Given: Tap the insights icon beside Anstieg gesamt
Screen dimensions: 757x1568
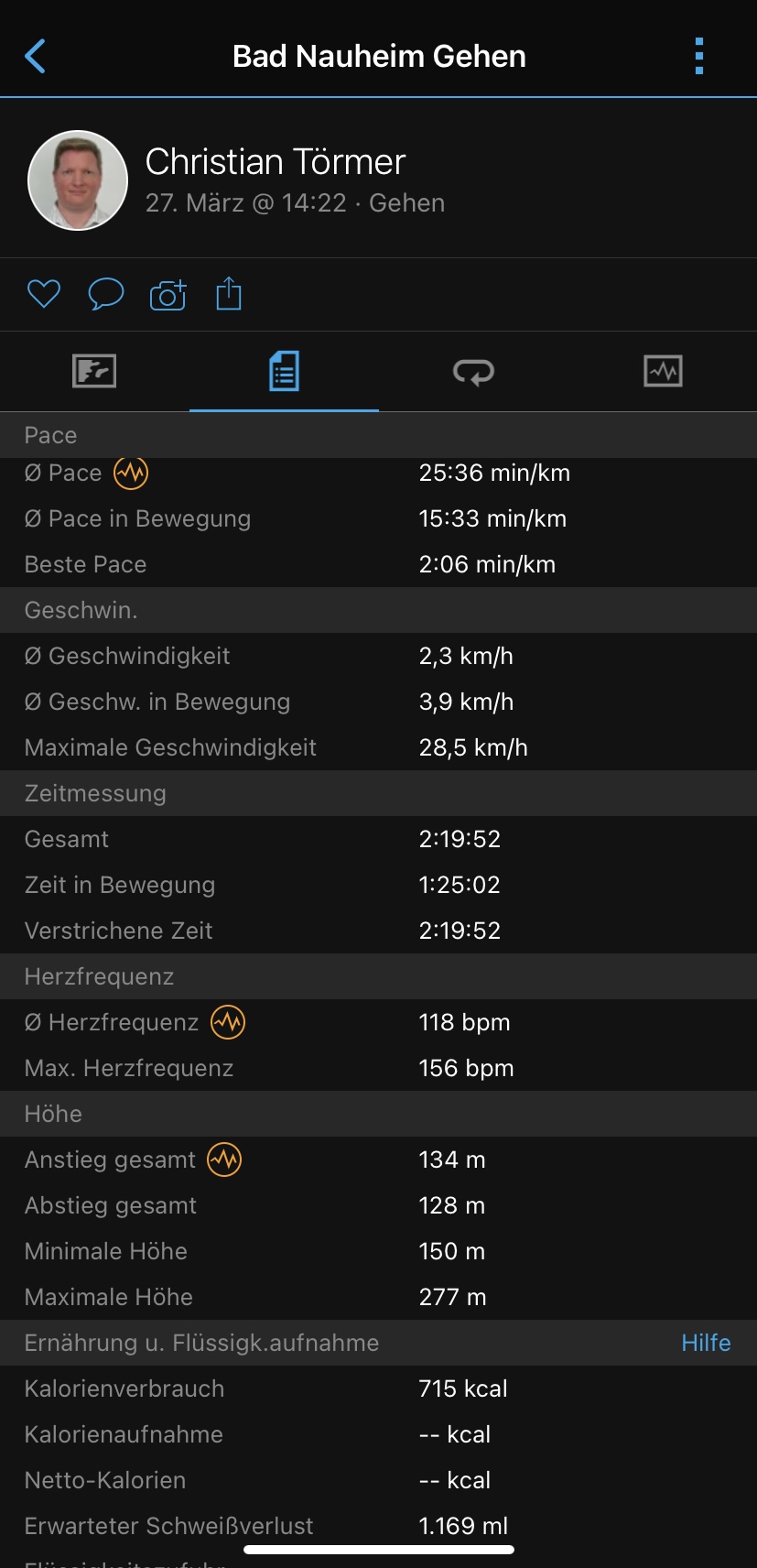Looking at the screenshot, I should pyautogui.click(x=224, y=1160).
